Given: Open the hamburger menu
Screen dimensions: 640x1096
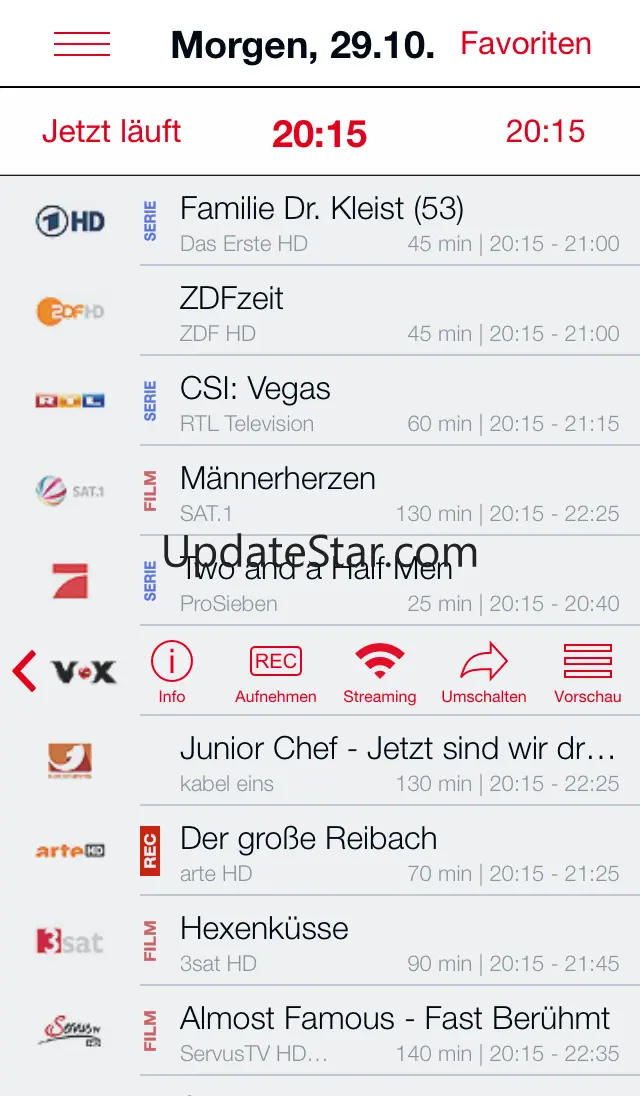Looking at the screenshot, I should pos(82,43).
